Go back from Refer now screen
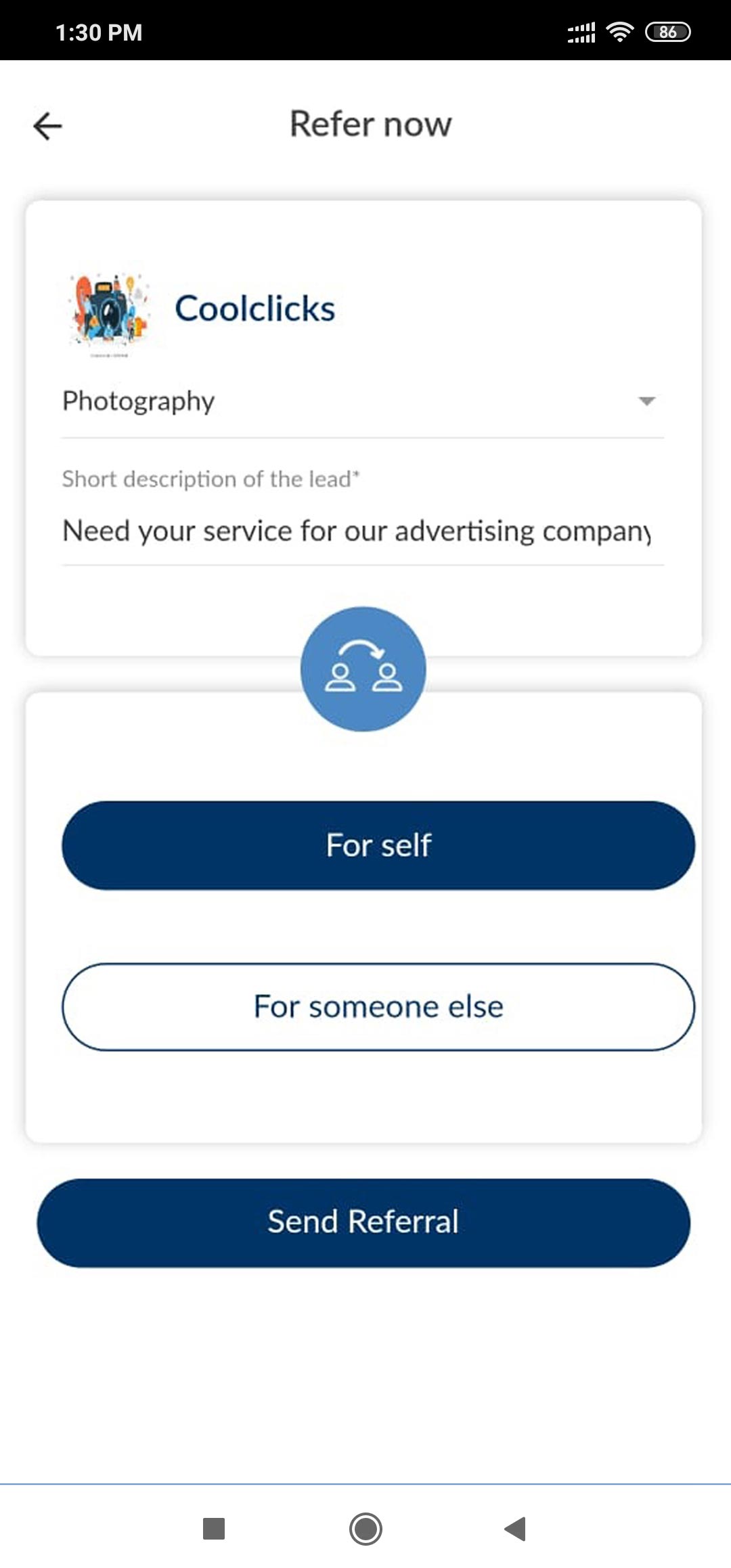 [47, 126]
